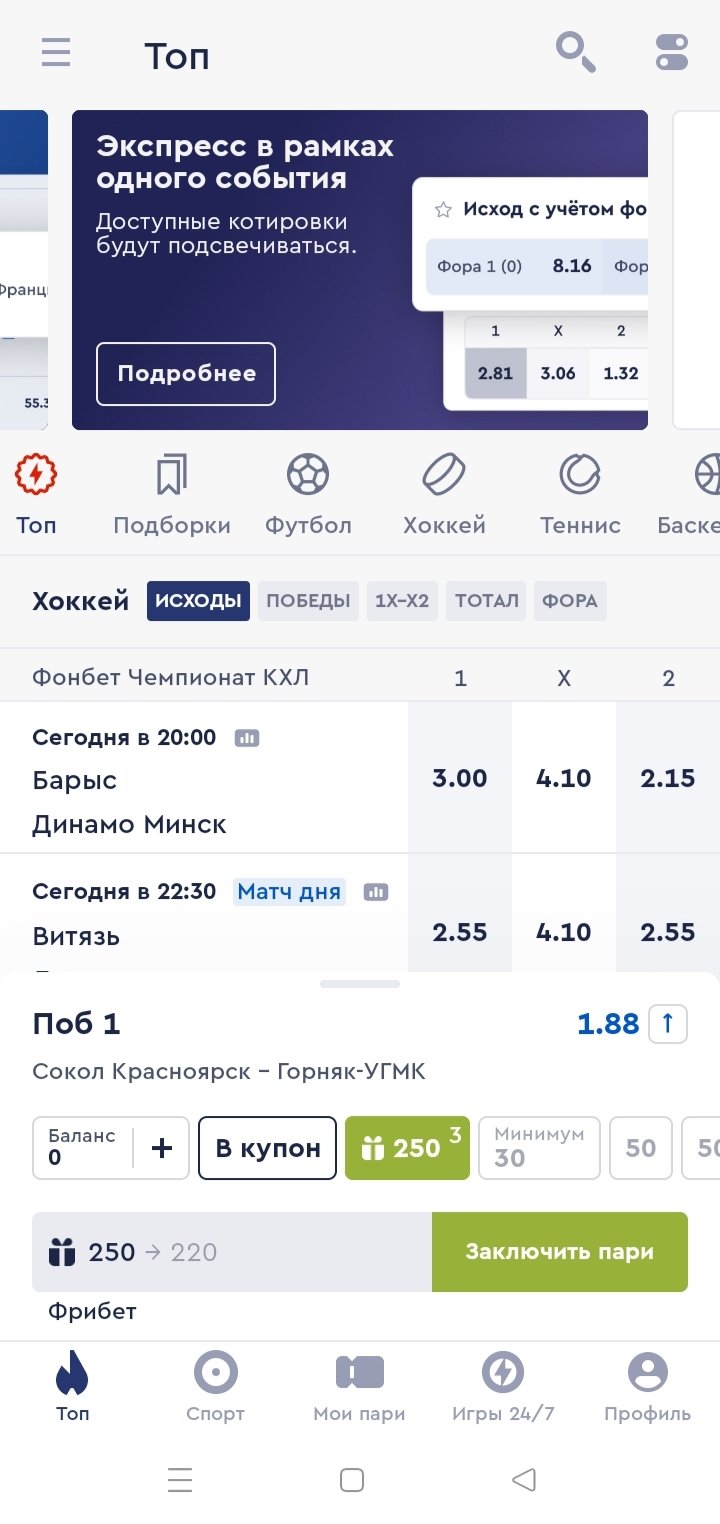Tap the Подробнее banner button

click(x=186, y=374)
